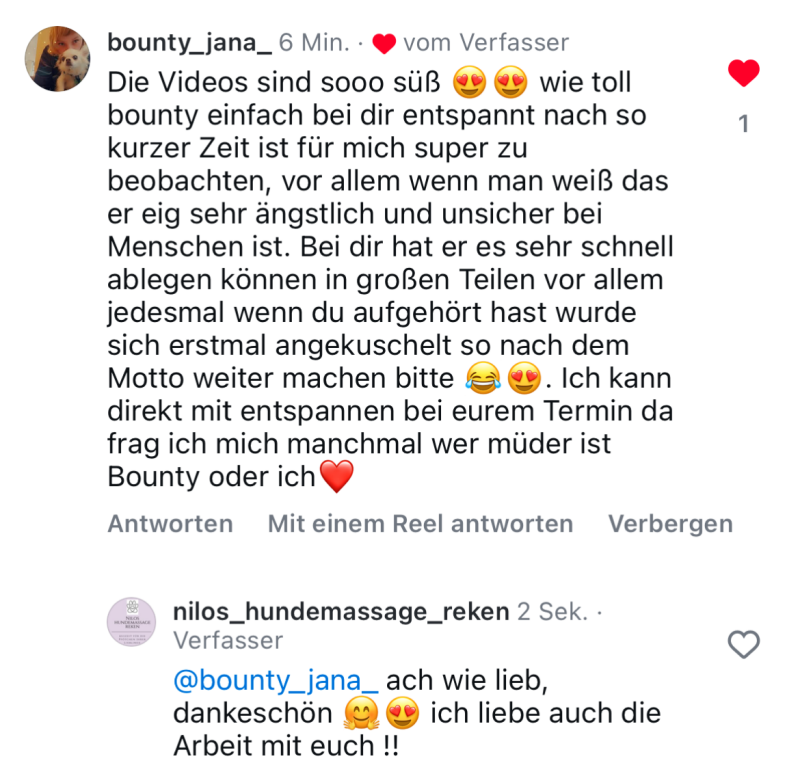Choose Mit einem Reel antworten
The image size is (800, 776).
[420, 524]
